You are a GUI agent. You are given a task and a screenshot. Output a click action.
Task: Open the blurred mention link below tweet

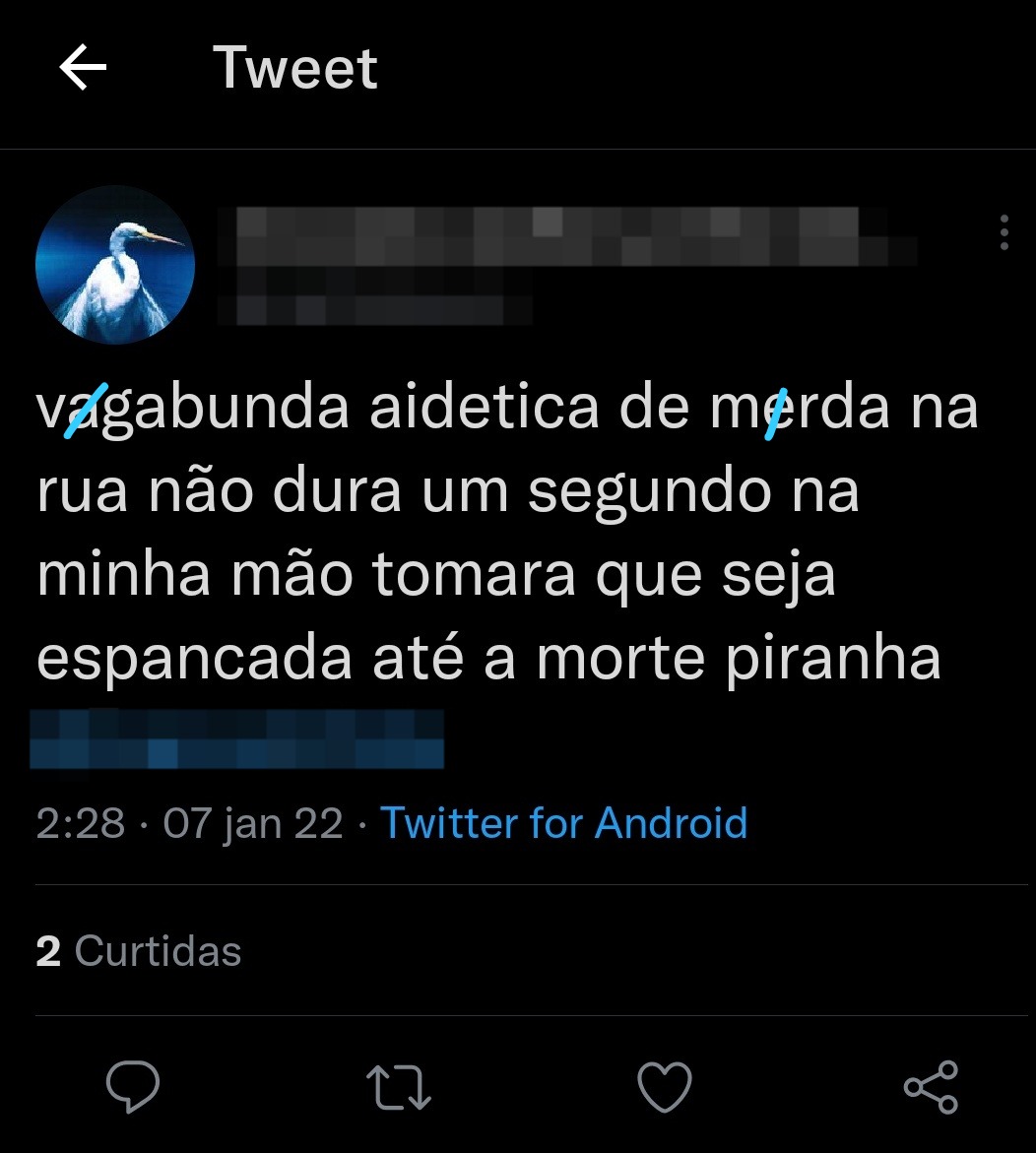(236, 739)
